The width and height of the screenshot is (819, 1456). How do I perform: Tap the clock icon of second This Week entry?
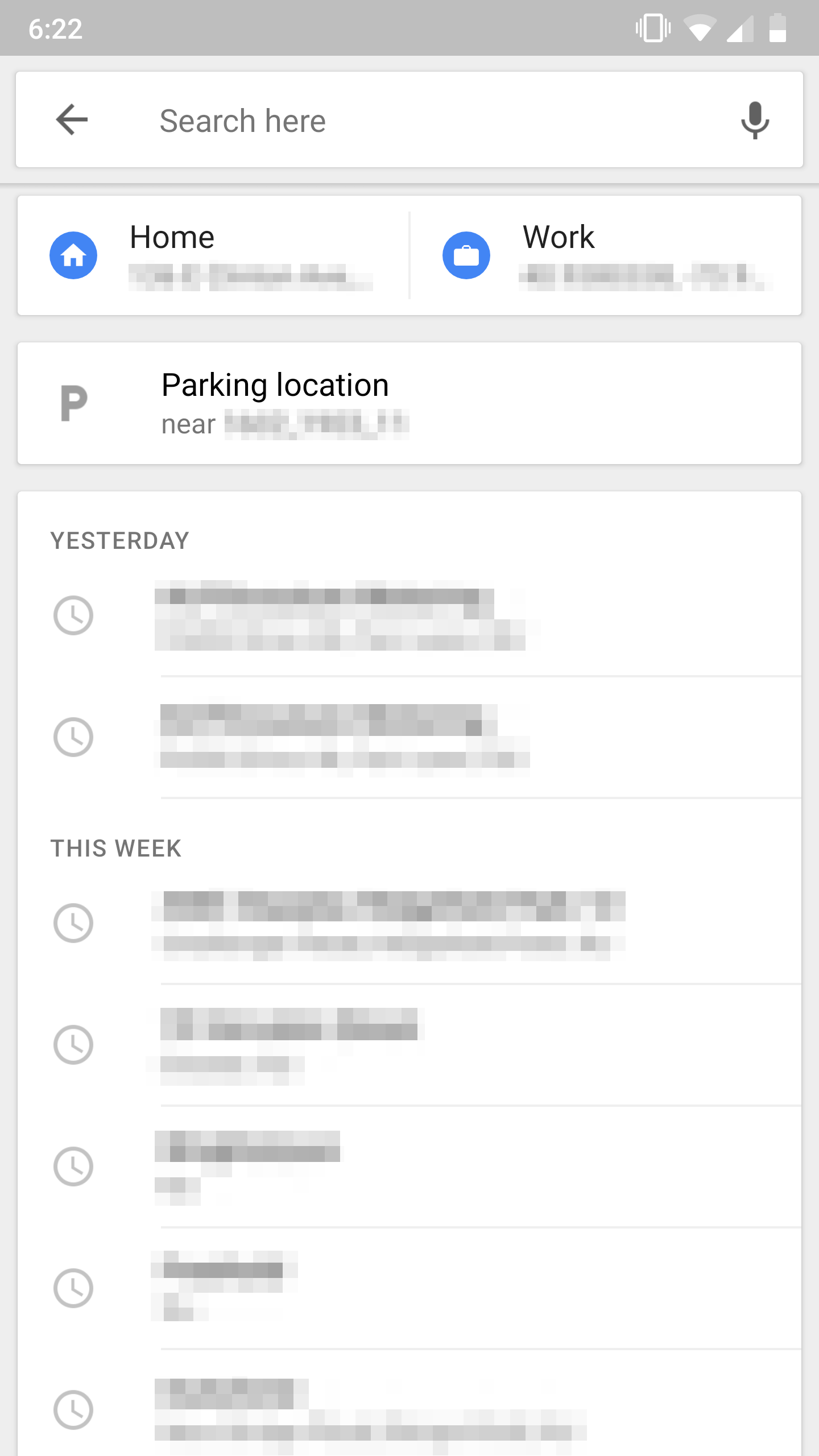tap(73, 1044)
